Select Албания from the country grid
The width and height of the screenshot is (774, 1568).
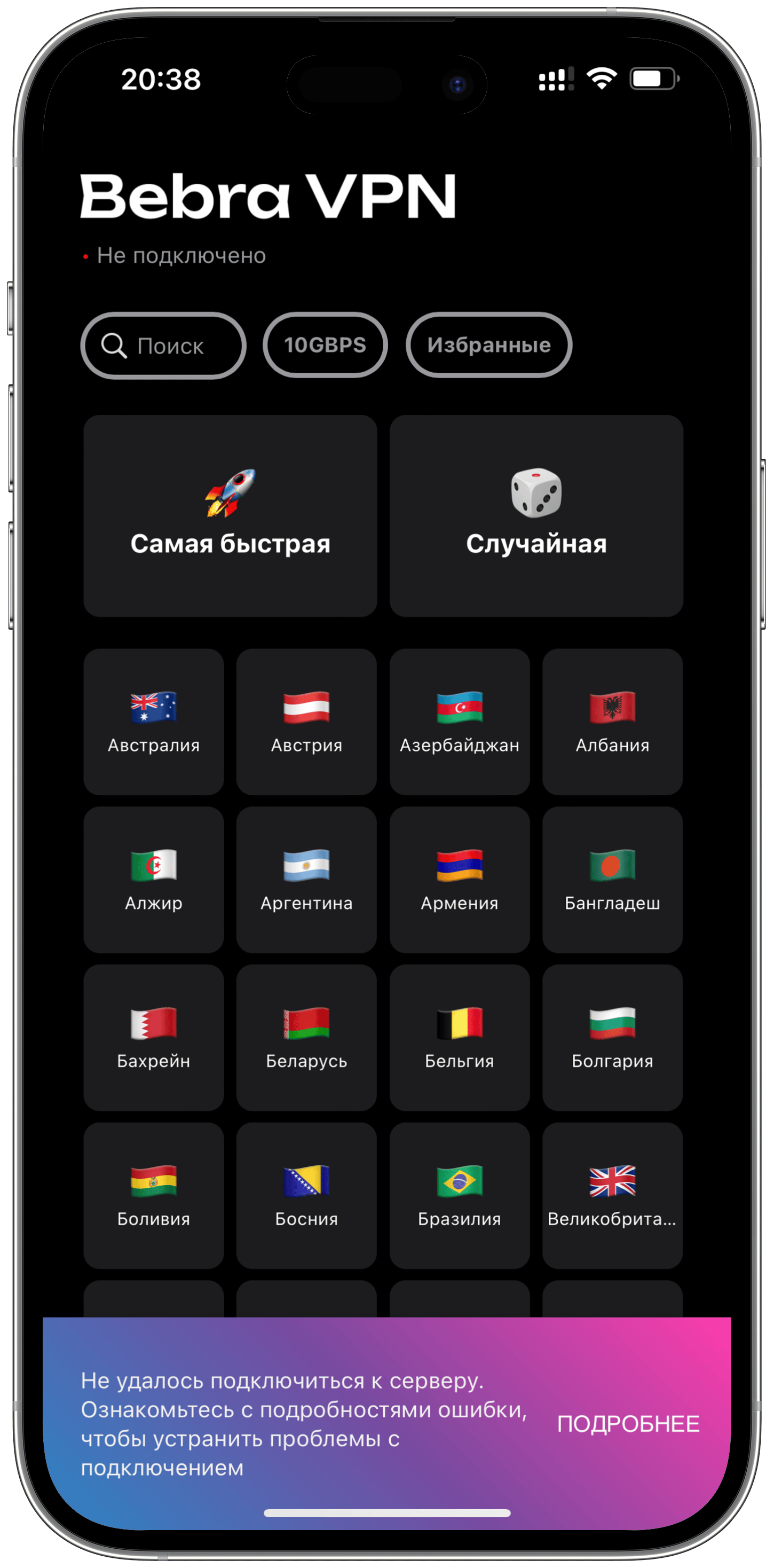tap(612, 722)
